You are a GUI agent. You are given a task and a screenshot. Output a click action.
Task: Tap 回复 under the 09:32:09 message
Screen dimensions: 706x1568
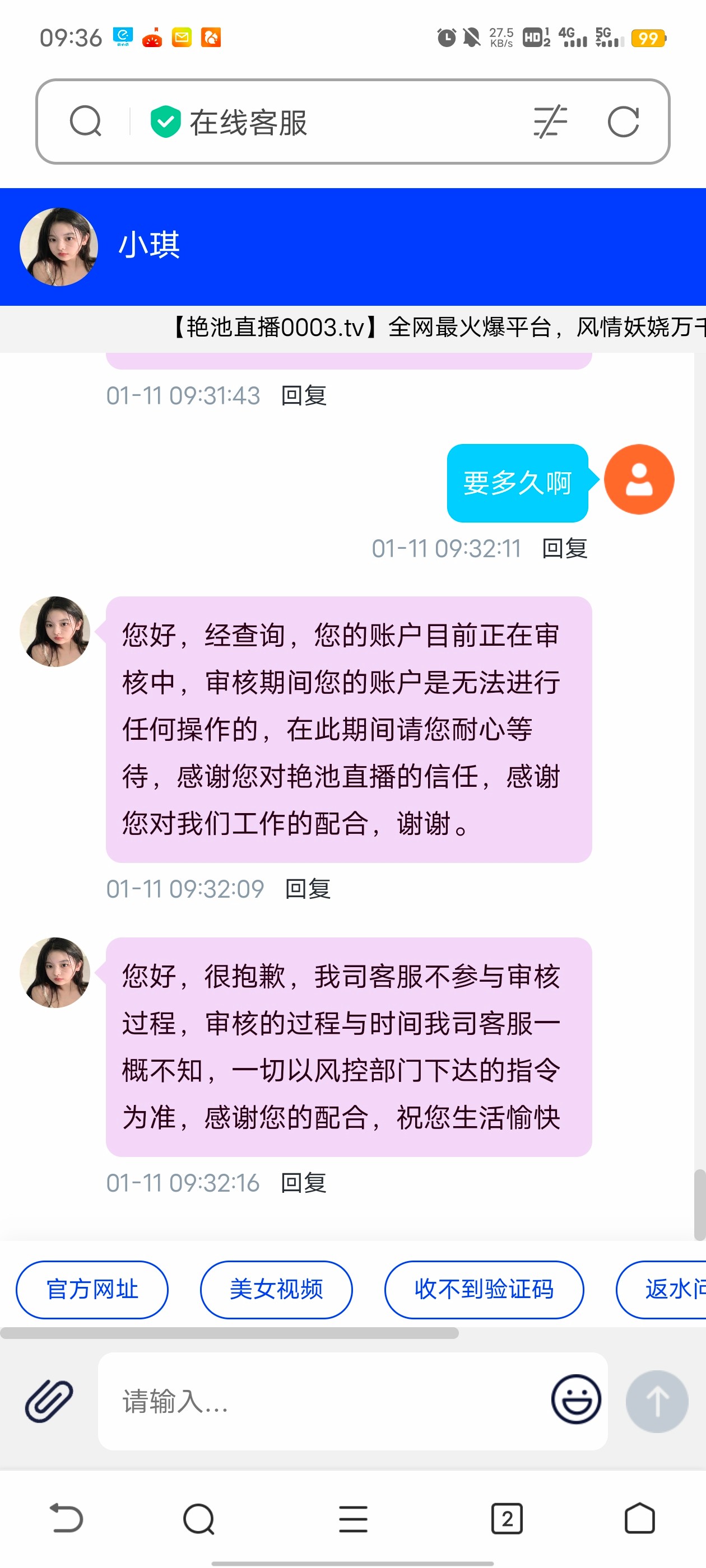[x=308, y=889]
